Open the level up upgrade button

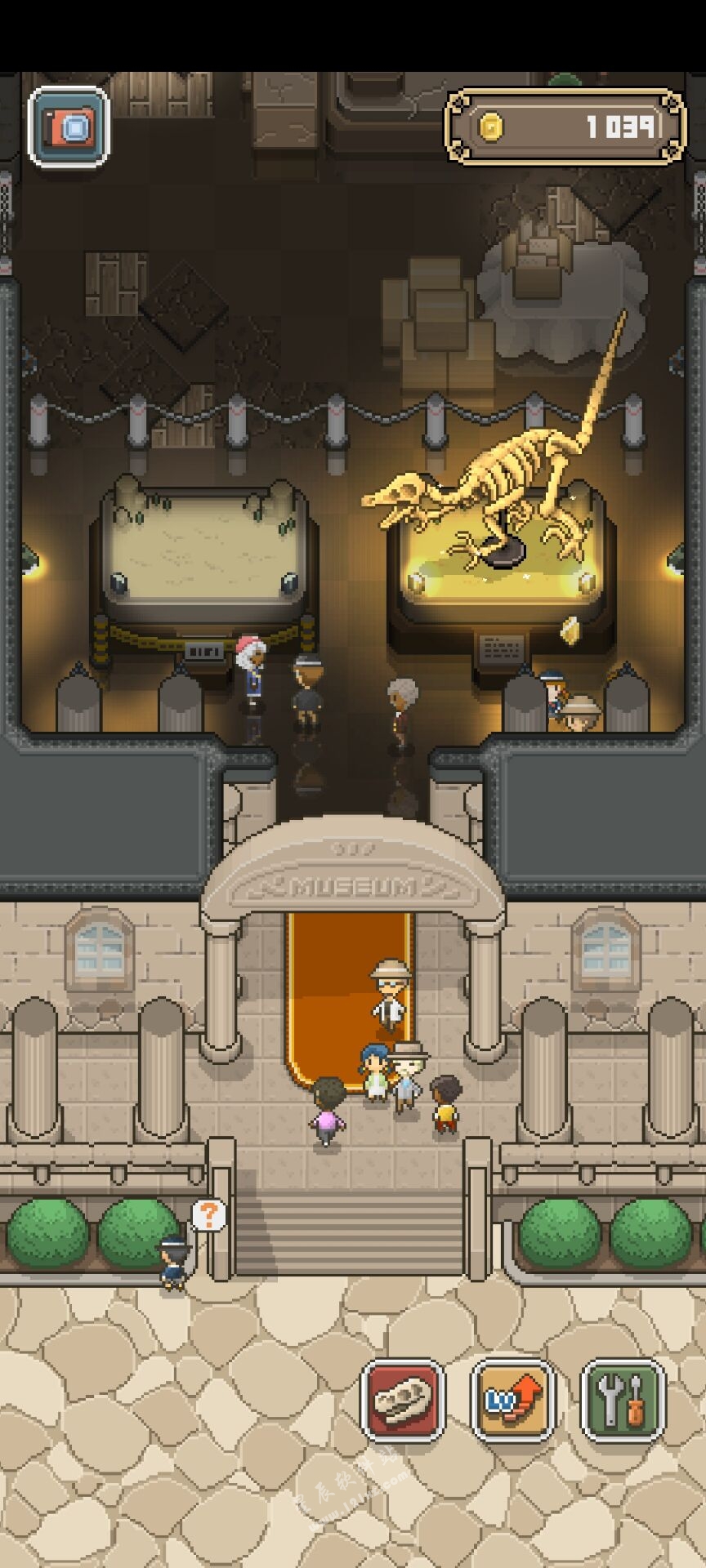point(512,1400)
